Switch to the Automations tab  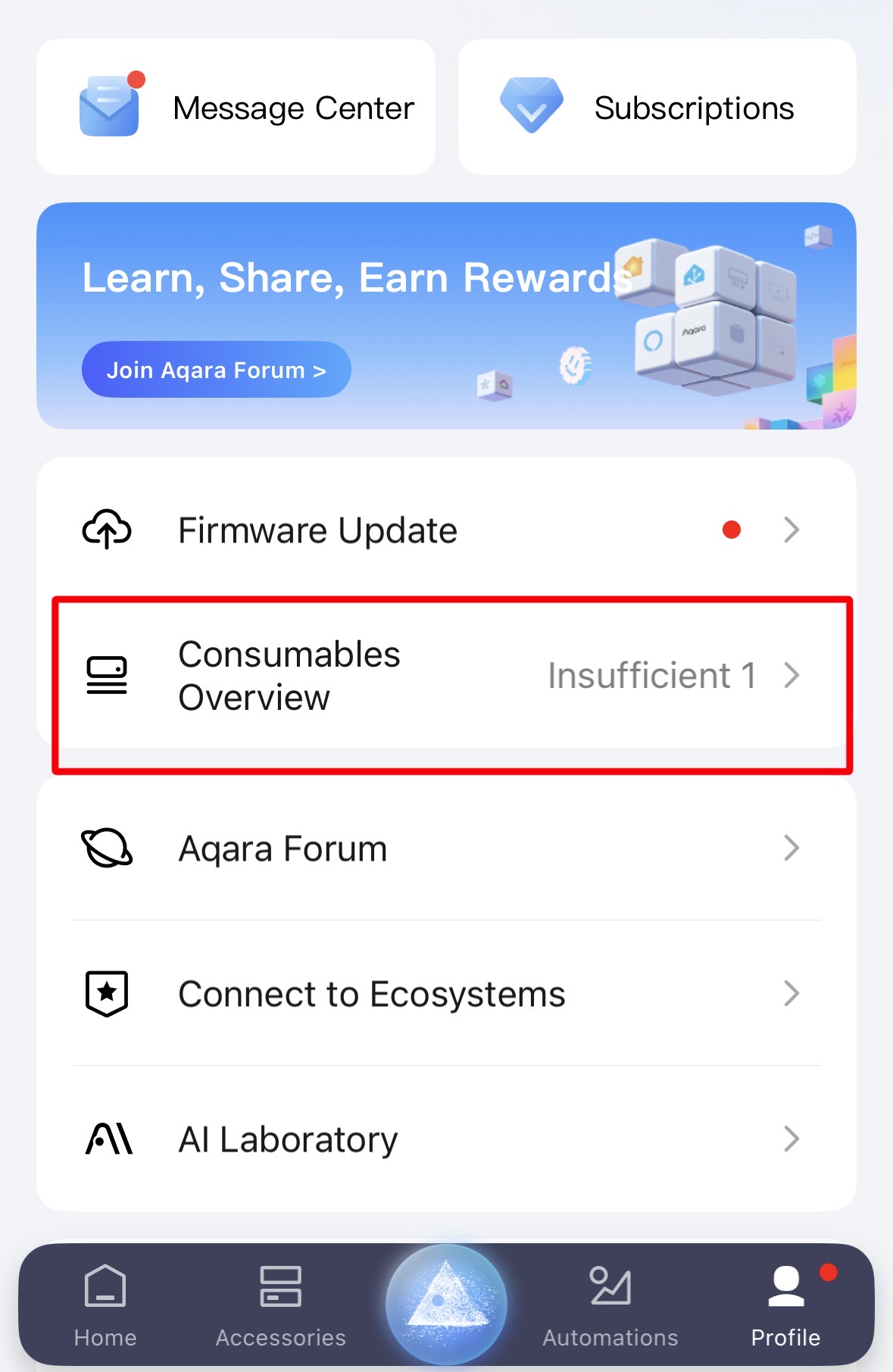coord(610,1306)
